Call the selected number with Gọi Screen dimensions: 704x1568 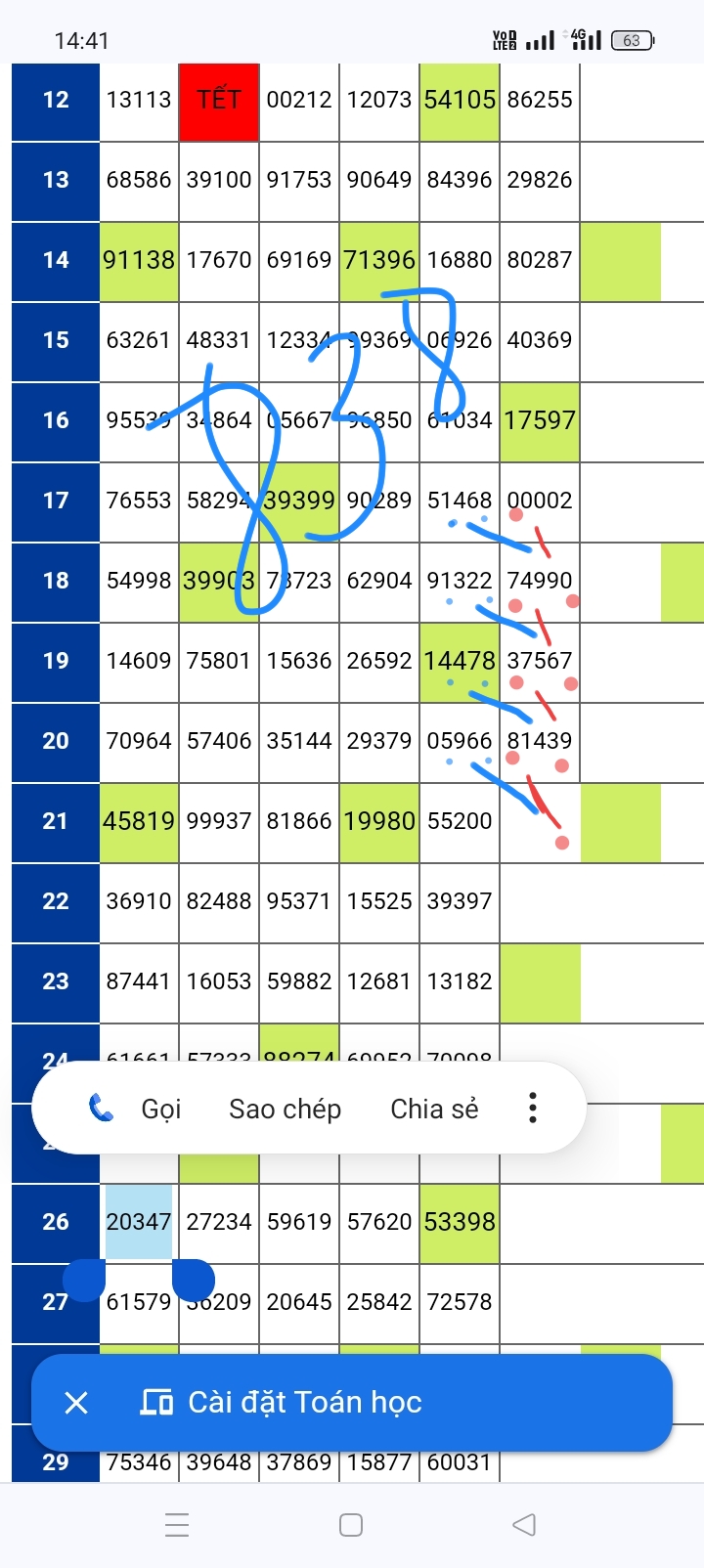[x=135, y=1109]
